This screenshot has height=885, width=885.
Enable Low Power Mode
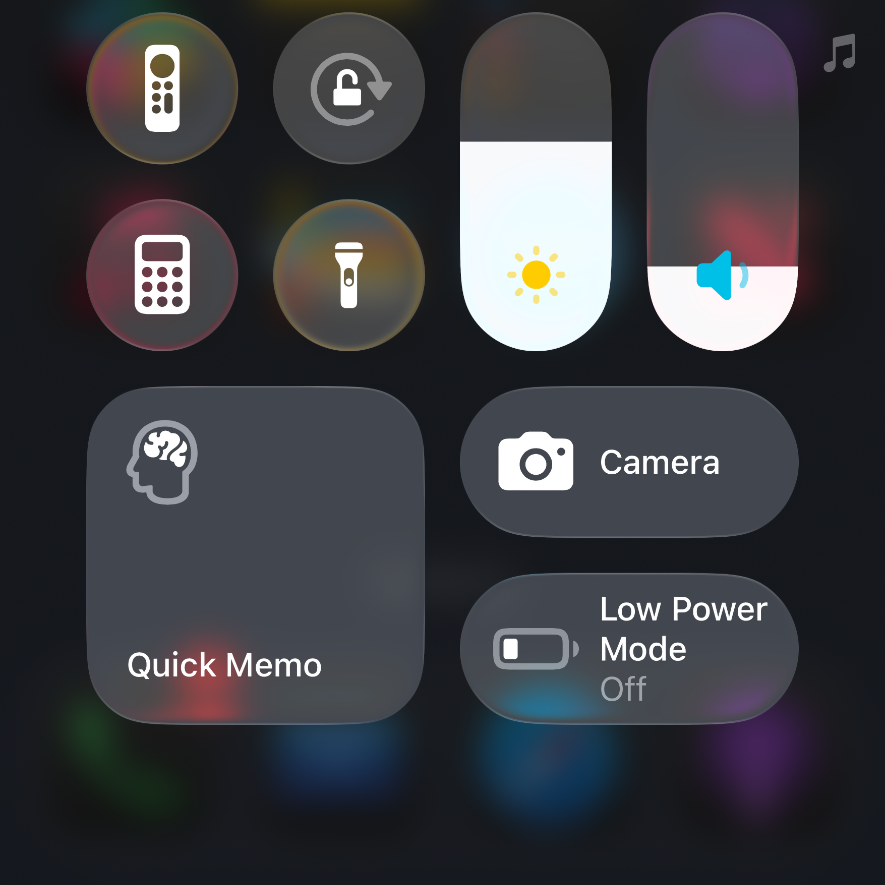pyautogui.click(x=628, y=648)
